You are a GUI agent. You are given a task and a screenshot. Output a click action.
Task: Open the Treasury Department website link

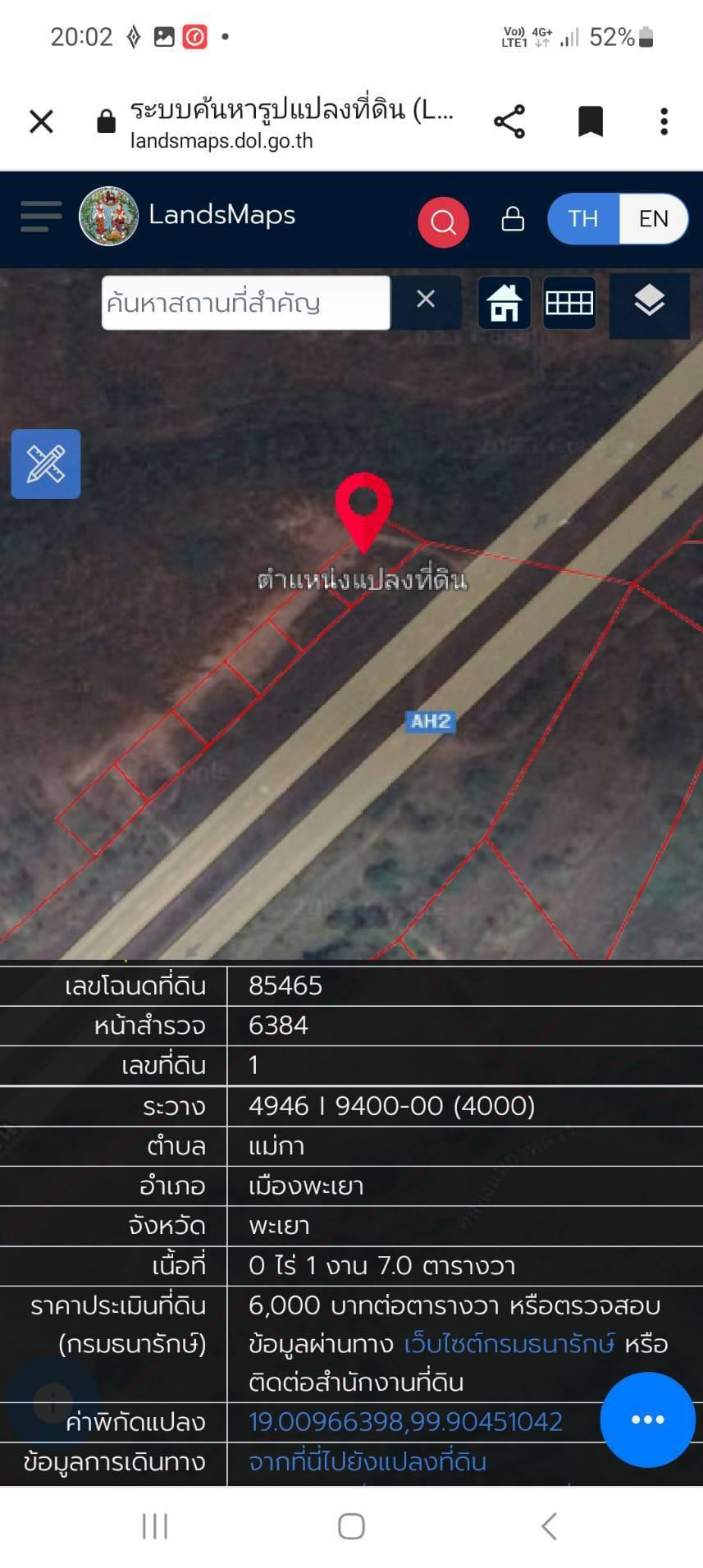point(509,1344)
